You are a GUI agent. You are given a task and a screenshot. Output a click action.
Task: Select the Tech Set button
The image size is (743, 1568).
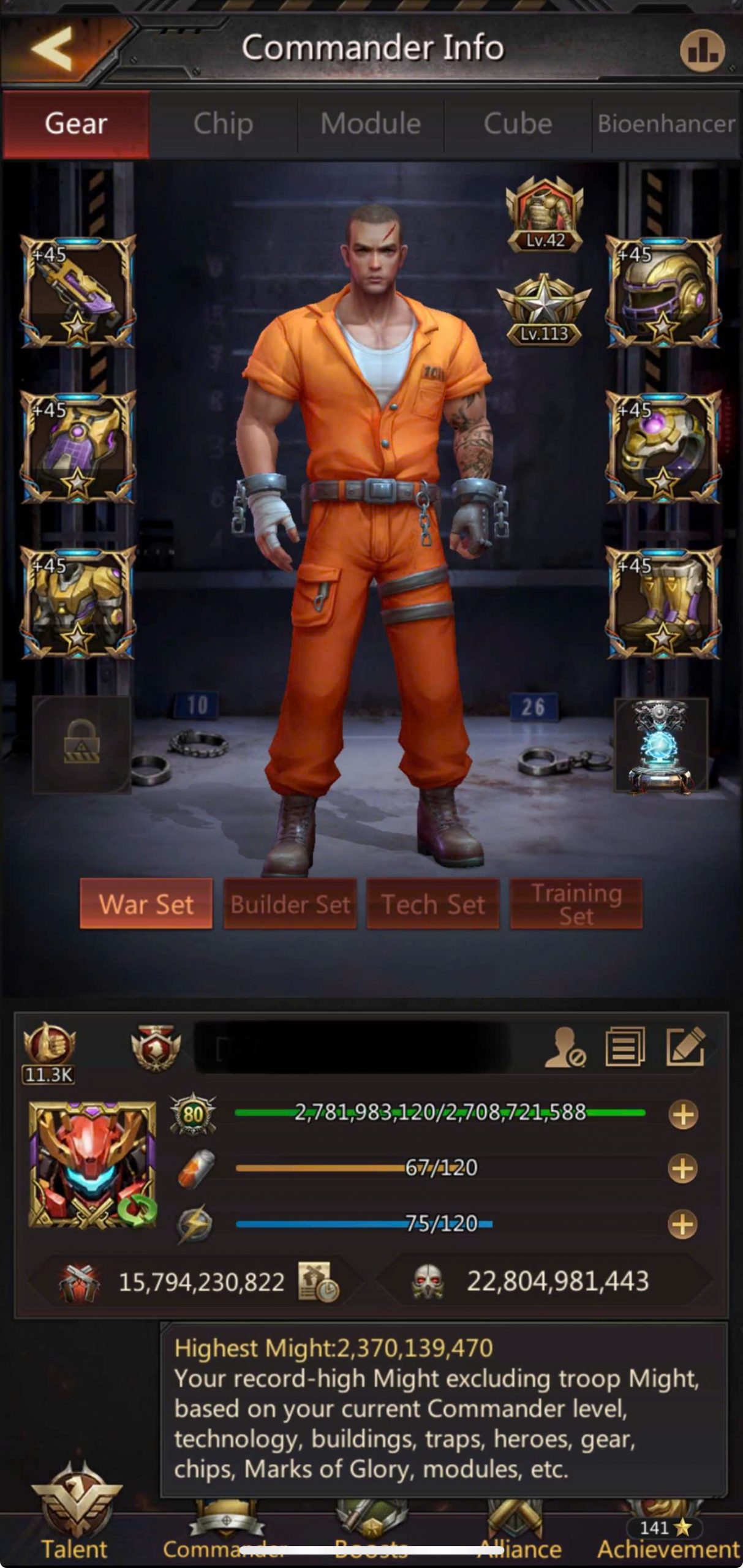coord(433,904)
